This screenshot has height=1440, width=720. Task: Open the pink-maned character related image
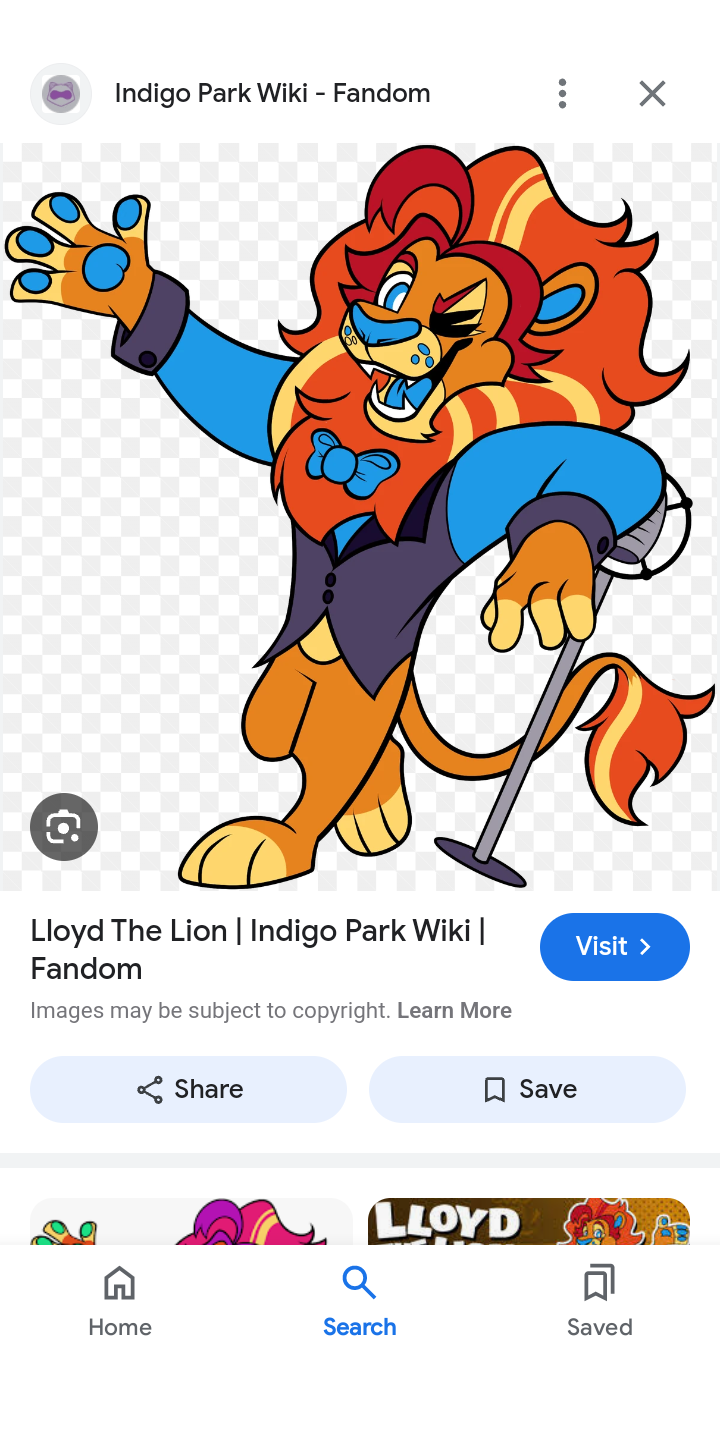[x=191, y=1221]
